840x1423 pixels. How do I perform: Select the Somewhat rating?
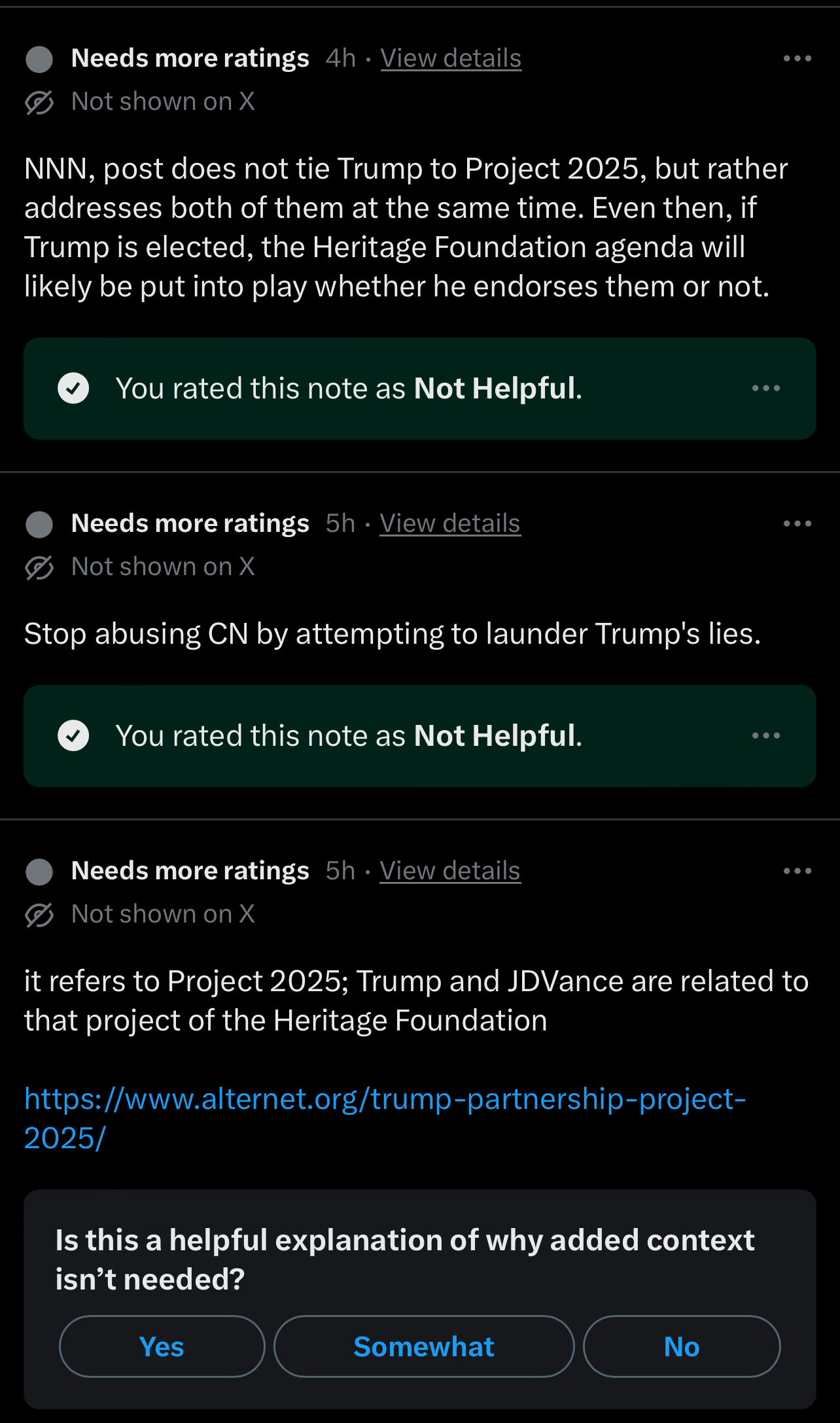pos(424,1346)
